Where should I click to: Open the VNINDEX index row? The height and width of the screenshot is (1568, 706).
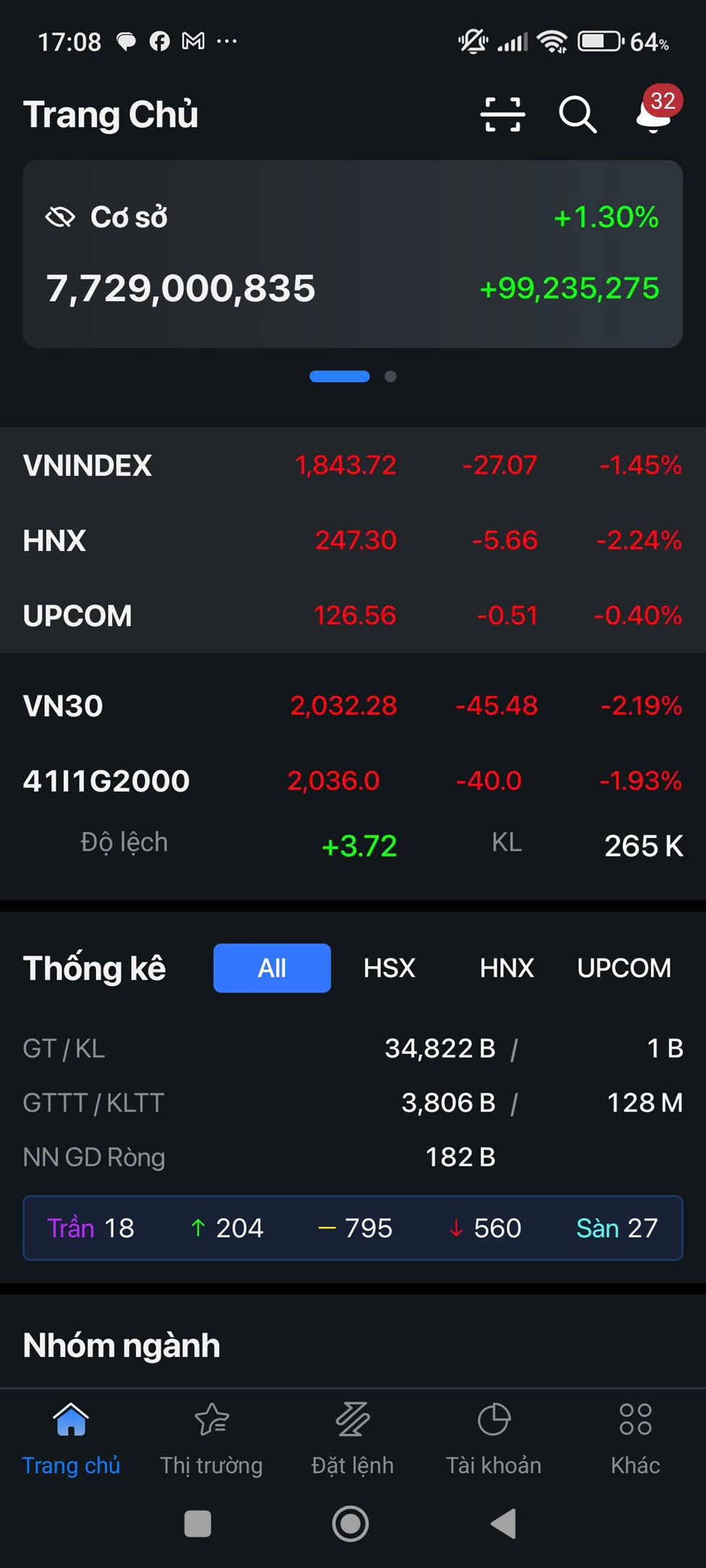[352, 465]
